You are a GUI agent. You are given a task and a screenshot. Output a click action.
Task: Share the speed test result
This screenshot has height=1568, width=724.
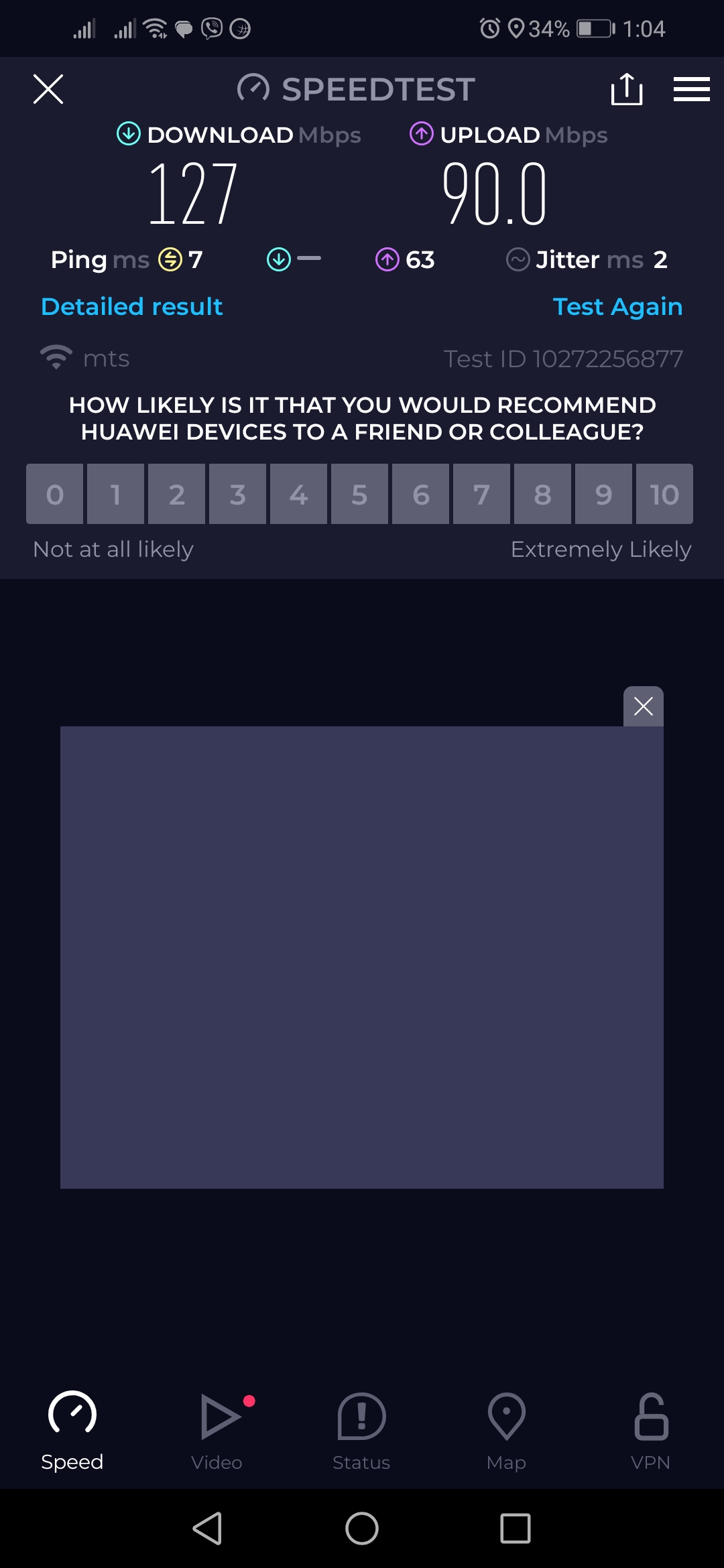(627, 89)
